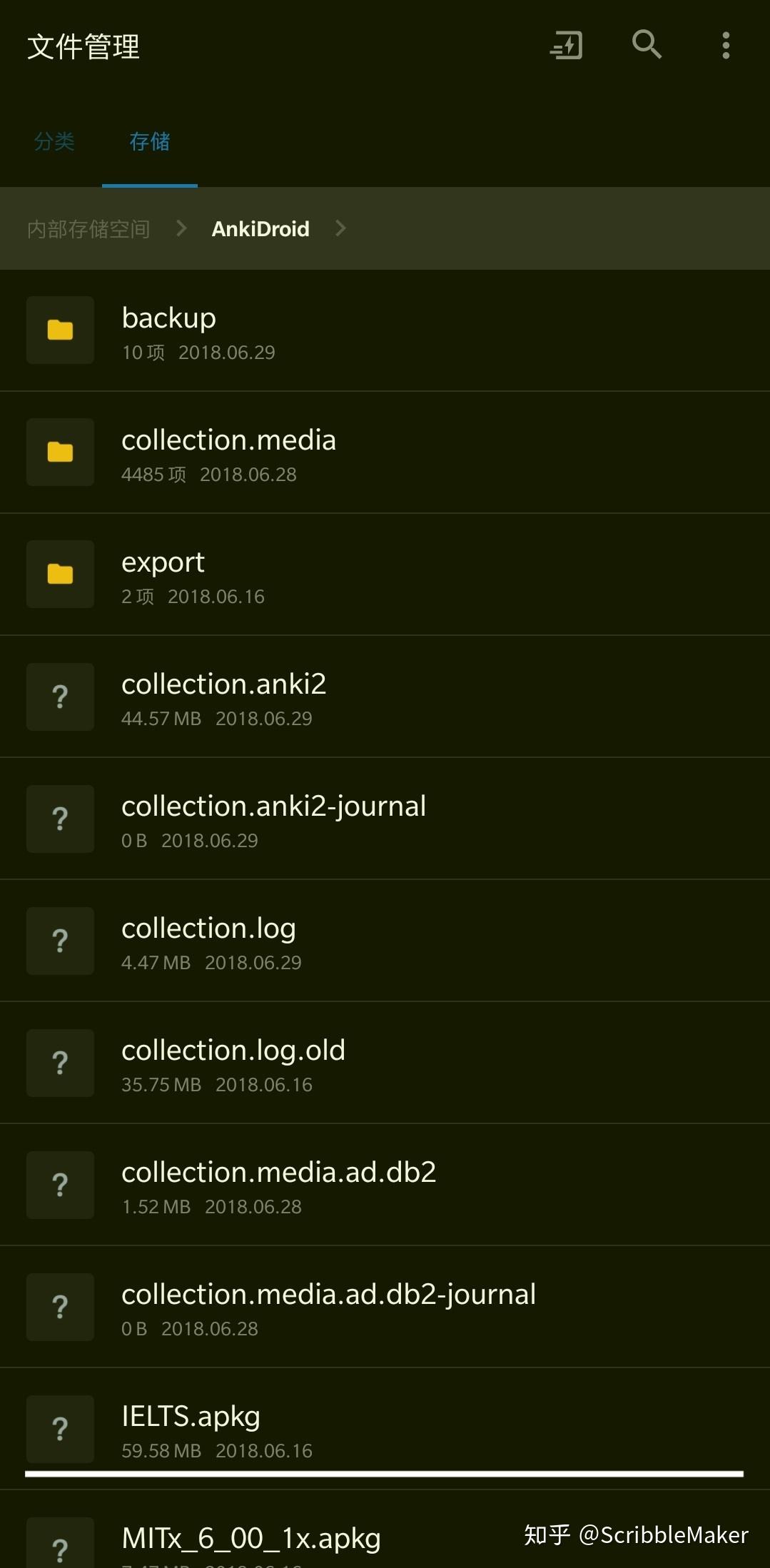Go back to 内部存储空间 in the path
The width and height of the screenshot is (770, 1568).
coord(88,229)
